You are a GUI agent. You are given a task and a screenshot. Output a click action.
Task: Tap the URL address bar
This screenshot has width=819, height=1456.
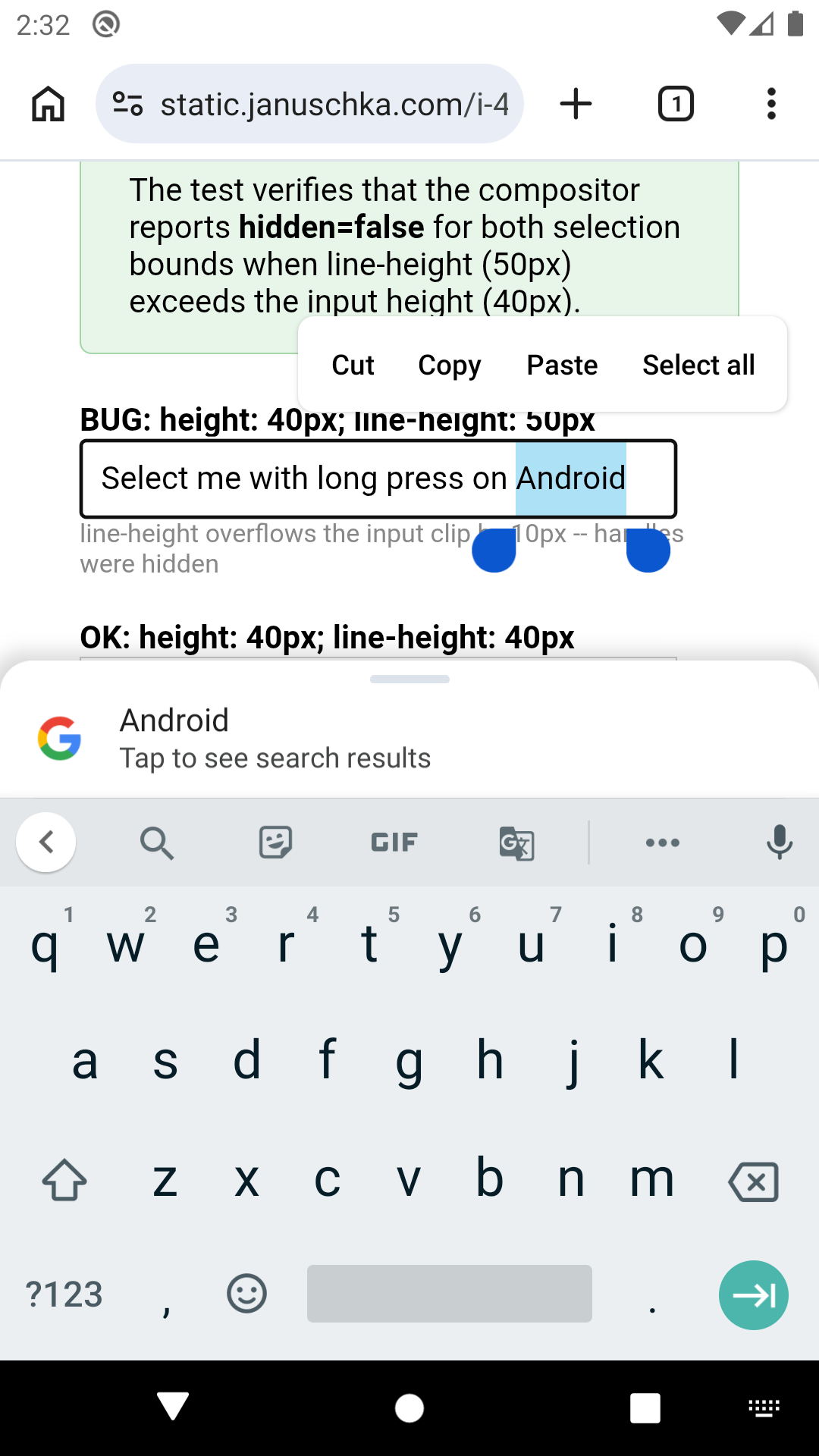click(x=334, y=104)
